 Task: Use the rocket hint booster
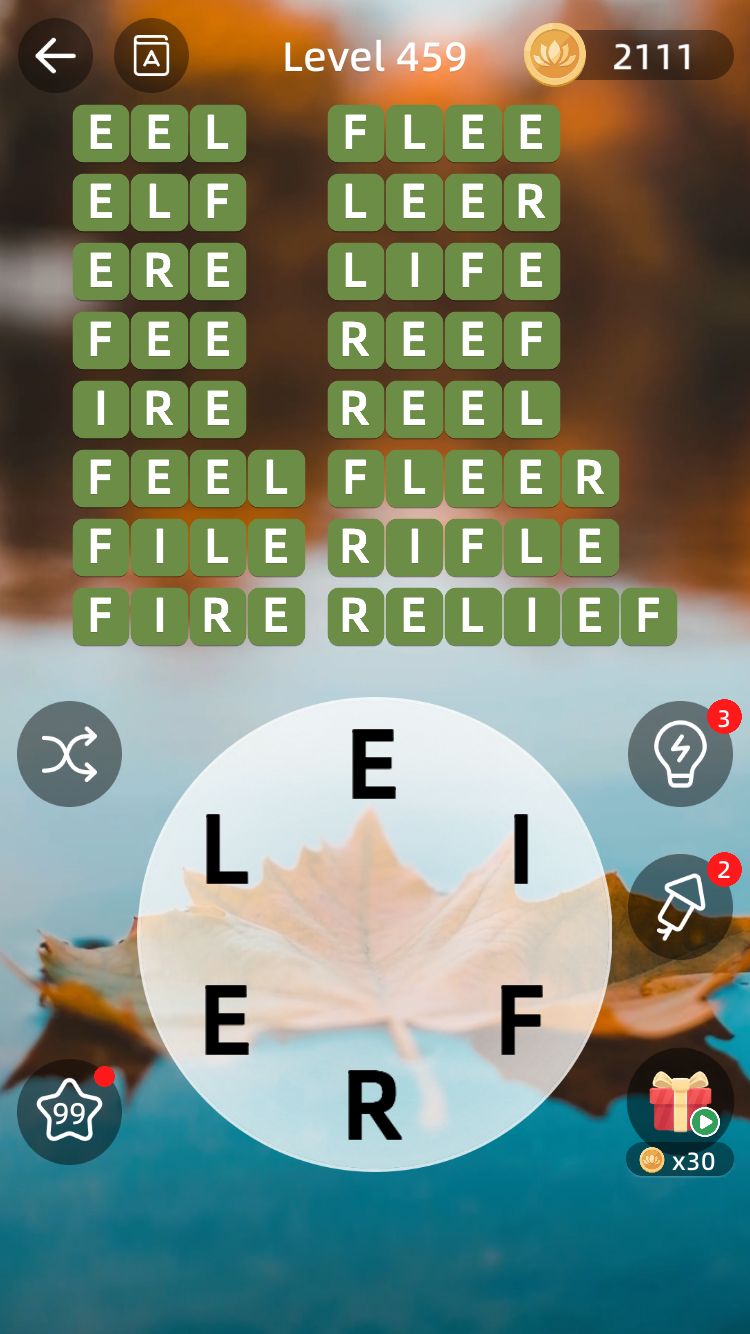click(x=680, y=907)
